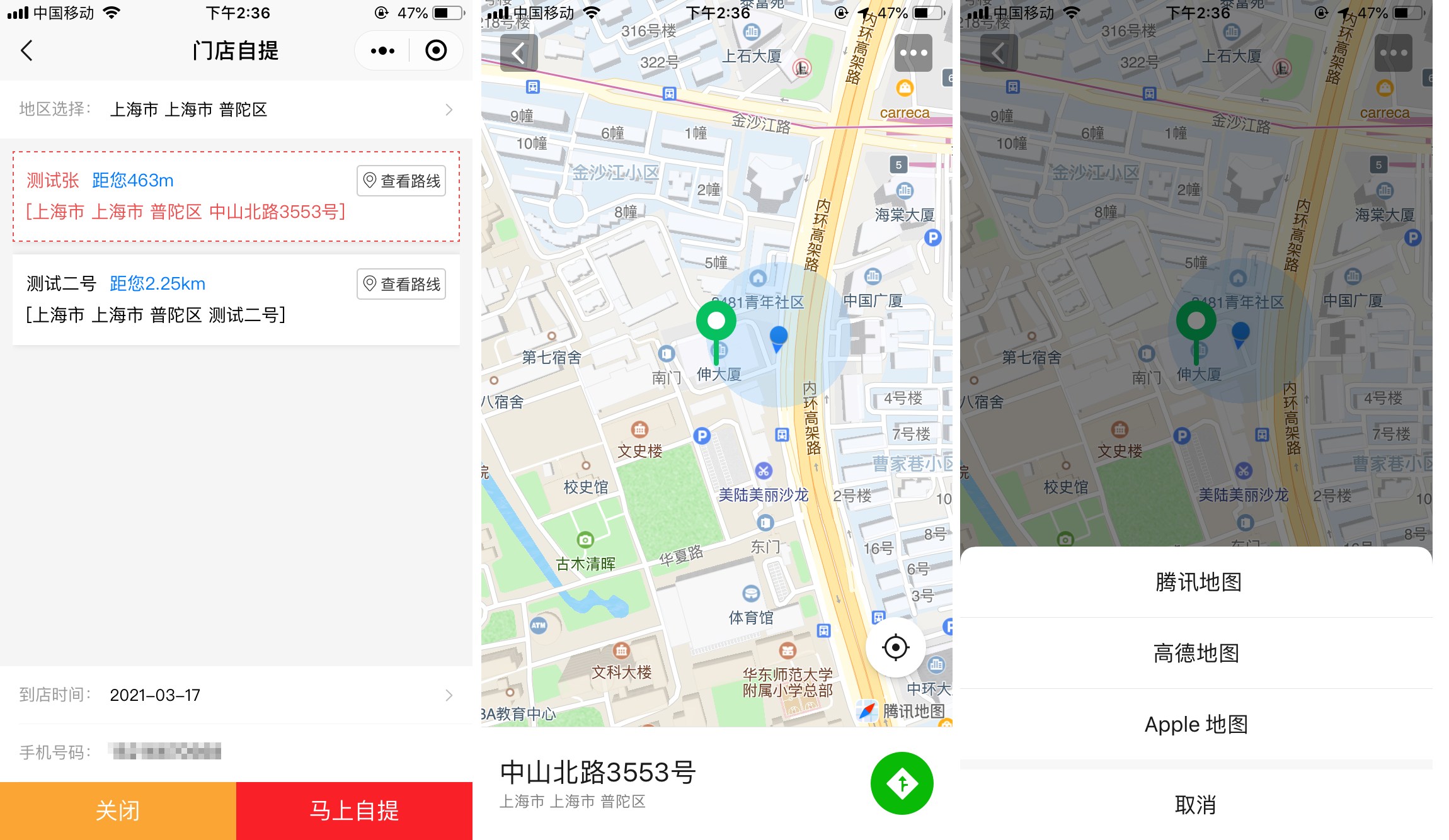The width and height of the screenshot is (1449, 840).
Task: Open the 地区选择 region picker row
Action: point(236,110)
